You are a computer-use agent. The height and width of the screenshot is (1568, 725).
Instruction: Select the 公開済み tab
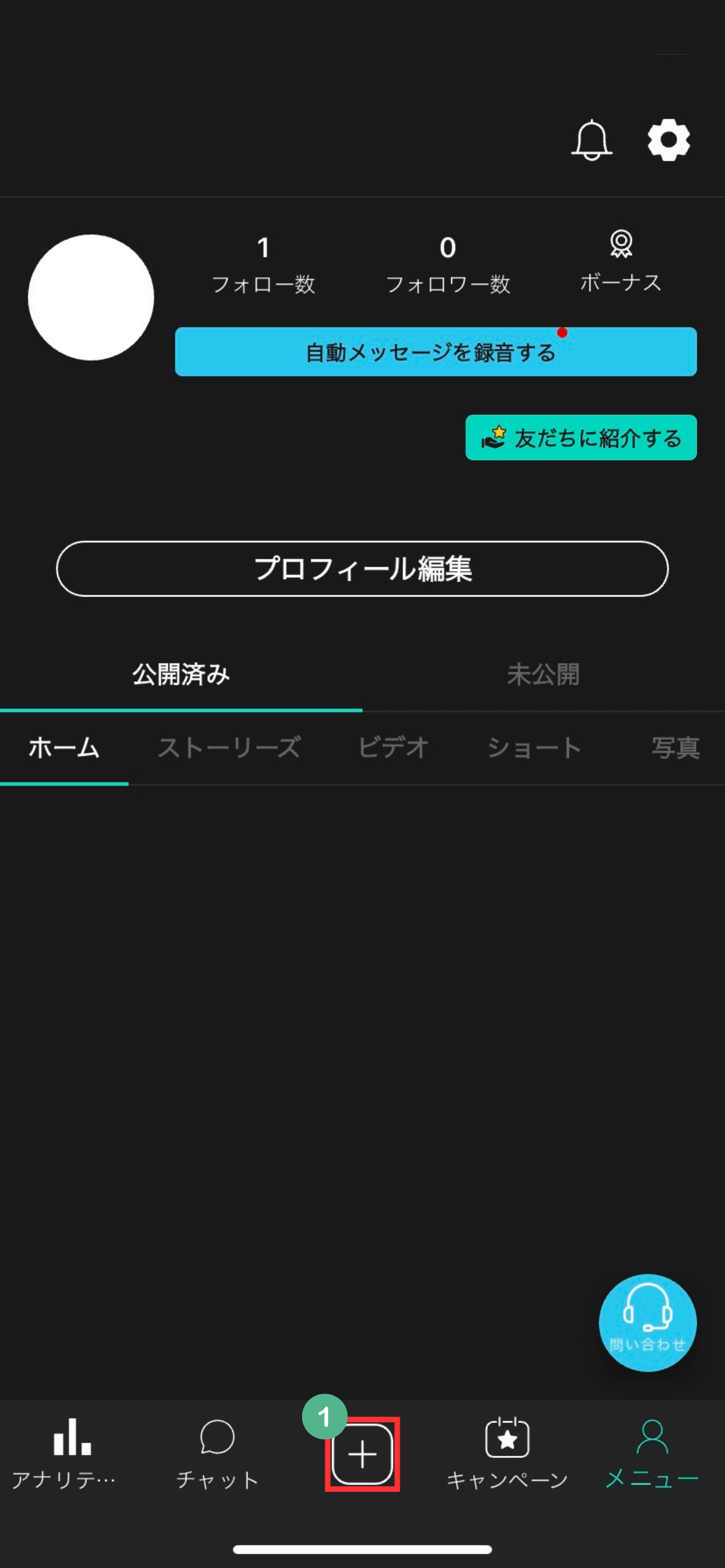click(x=181, y=674)
